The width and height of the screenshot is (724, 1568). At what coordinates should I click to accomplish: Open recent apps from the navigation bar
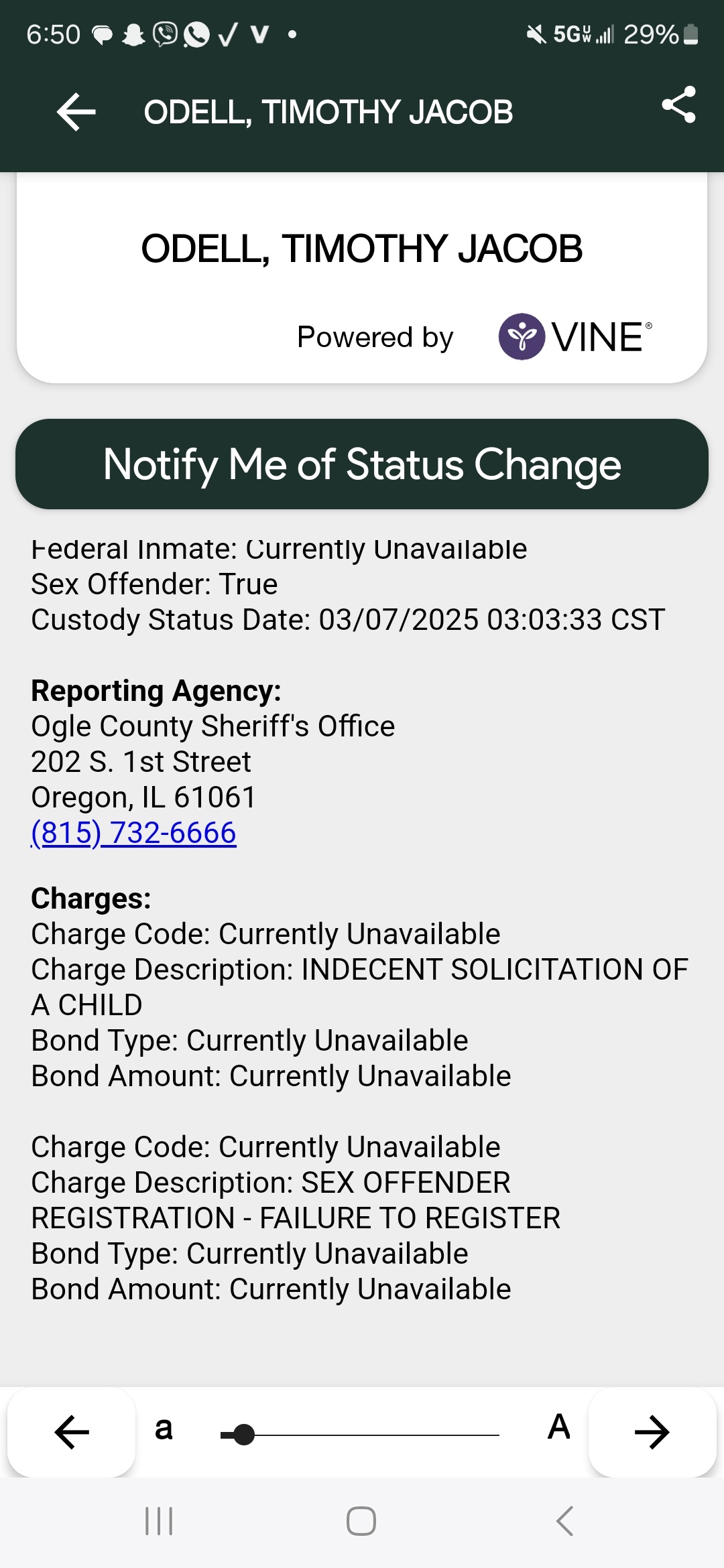(159, 1521)
